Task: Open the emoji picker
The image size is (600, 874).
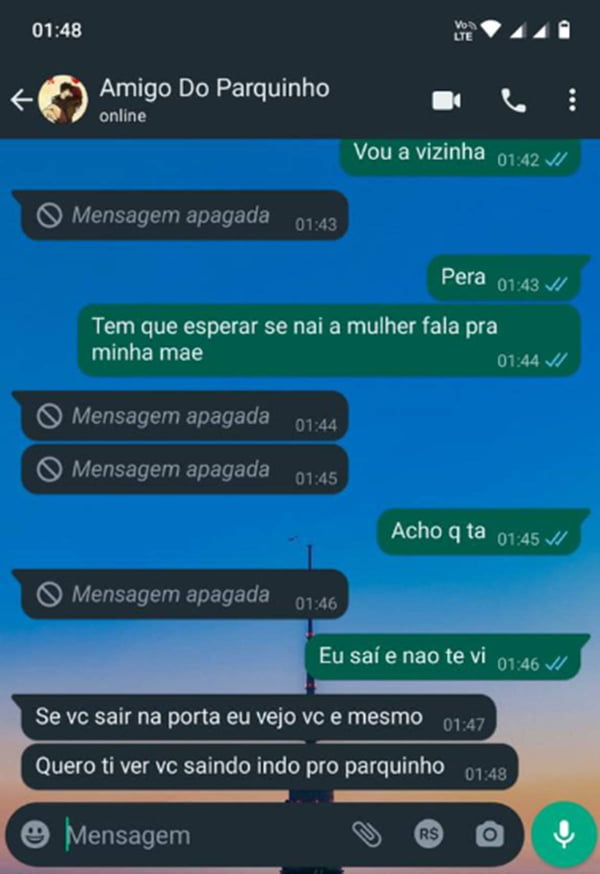Action: pyautogui.click(x=35, y=834)
